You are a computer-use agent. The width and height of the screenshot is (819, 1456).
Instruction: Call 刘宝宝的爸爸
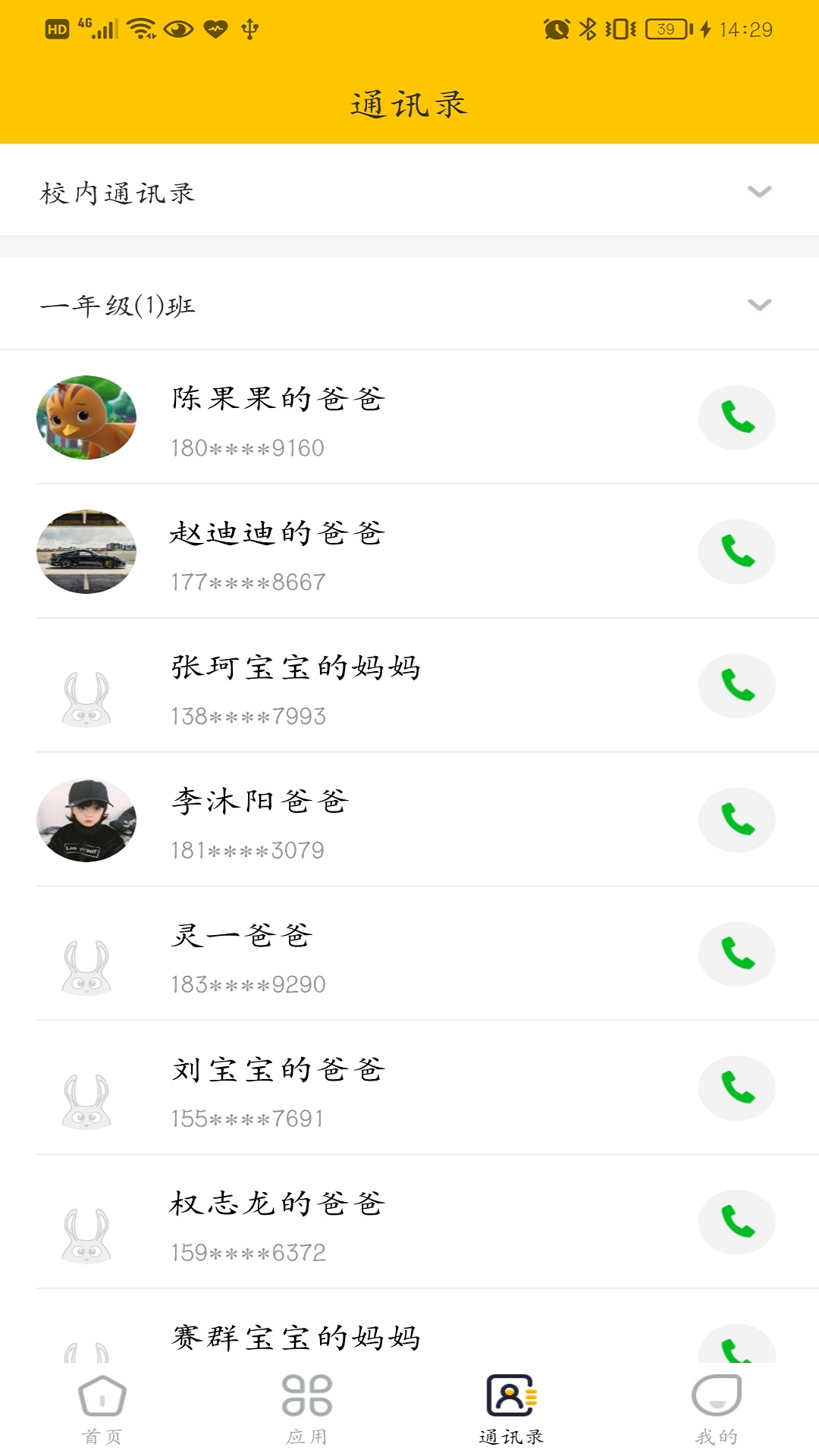[736, 1087]
